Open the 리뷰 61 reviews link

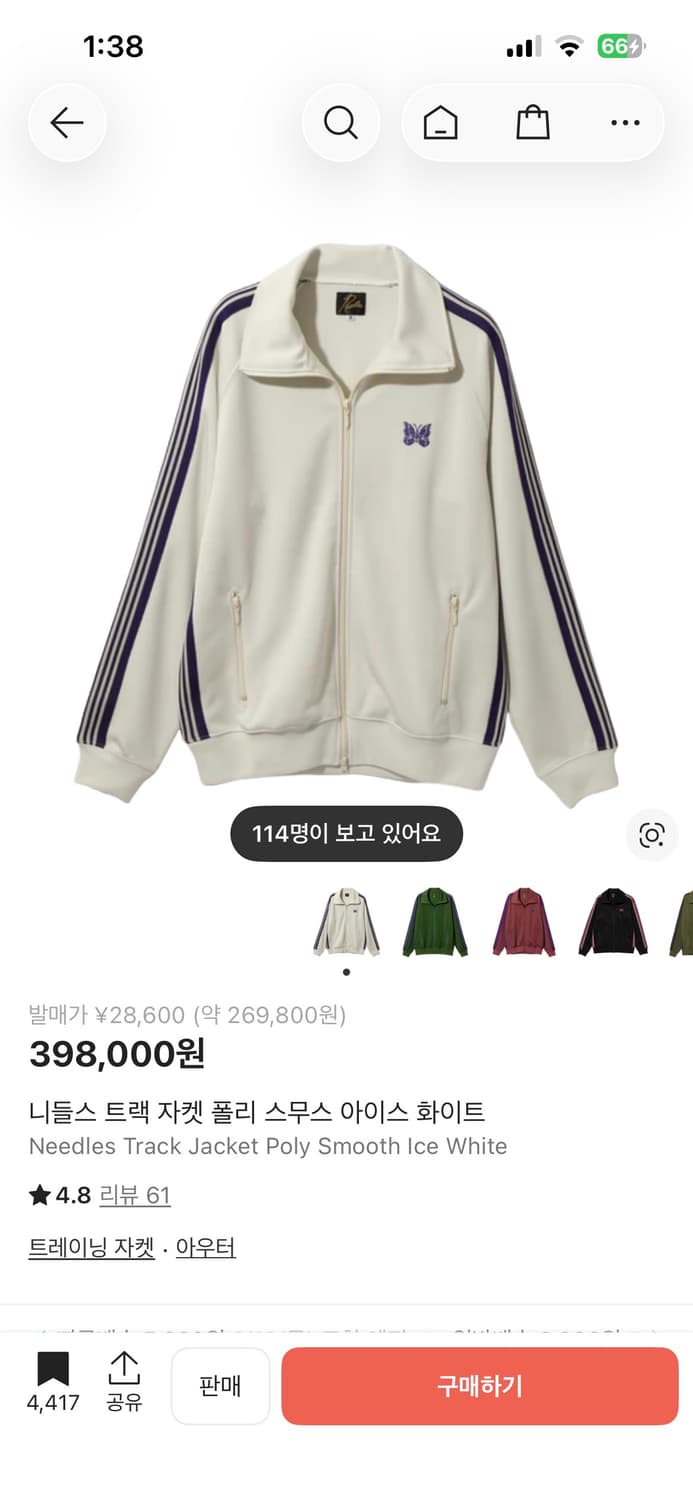135,1195
